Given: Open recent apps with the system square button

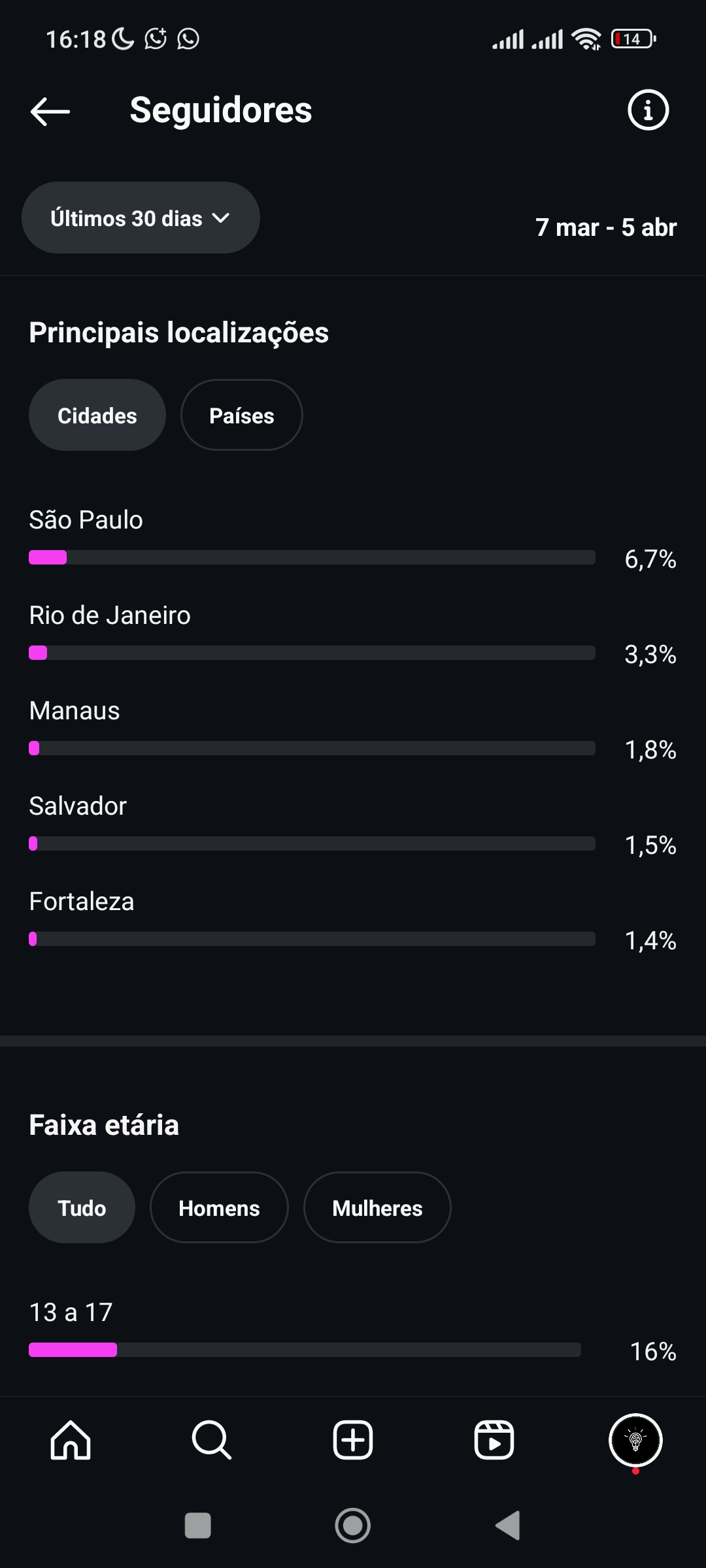Looking at the screenshot, I should (x=198, y=1526).
